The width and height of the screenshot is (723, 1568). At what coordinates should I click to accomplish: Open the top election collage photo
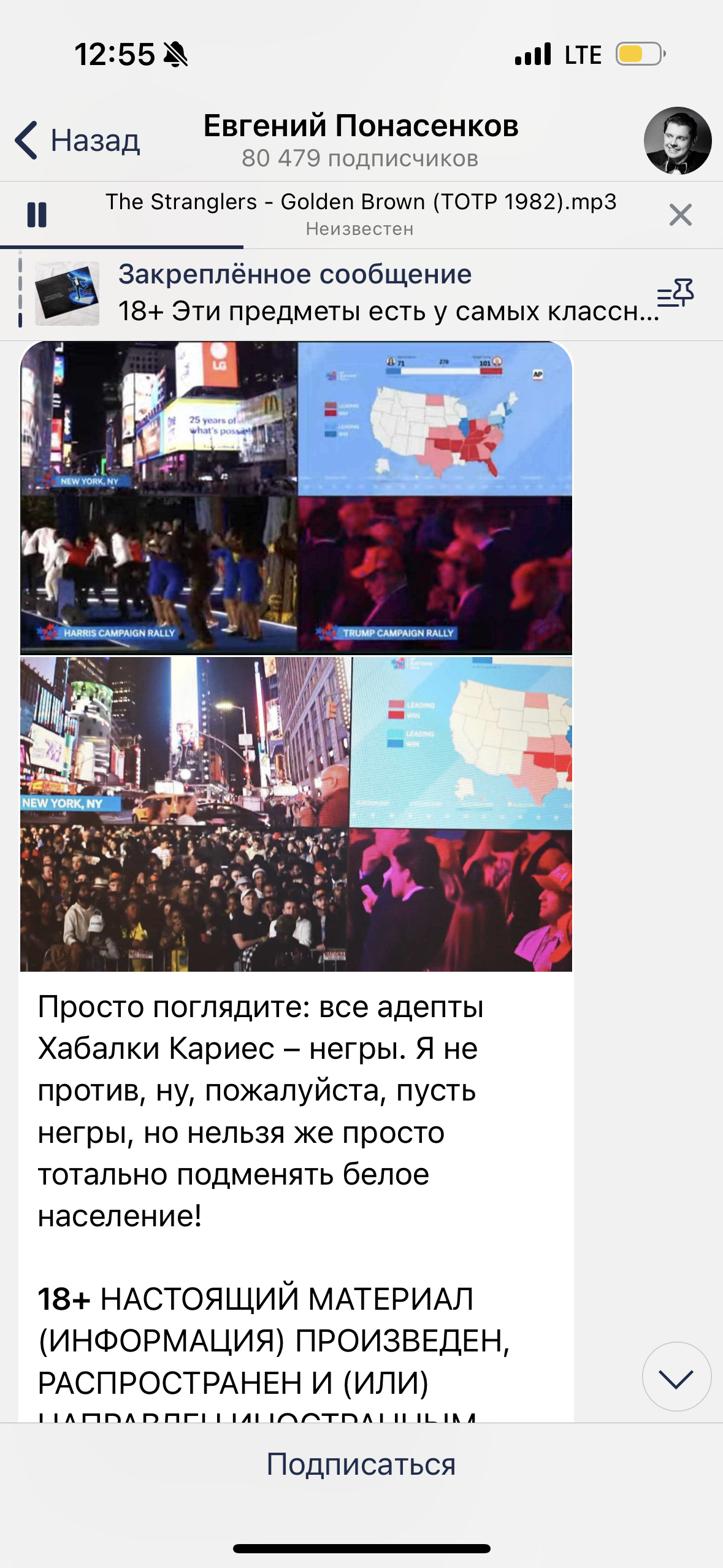(x=296, y=498)
